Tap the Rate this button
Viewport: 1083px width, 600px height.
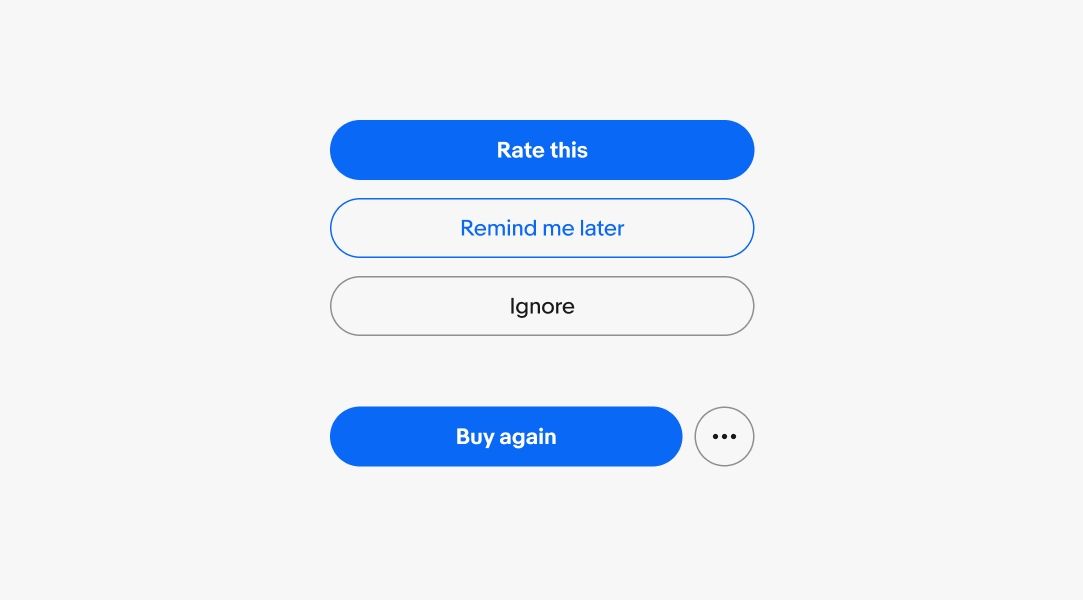pyautogui.click(x=541, y=150)
